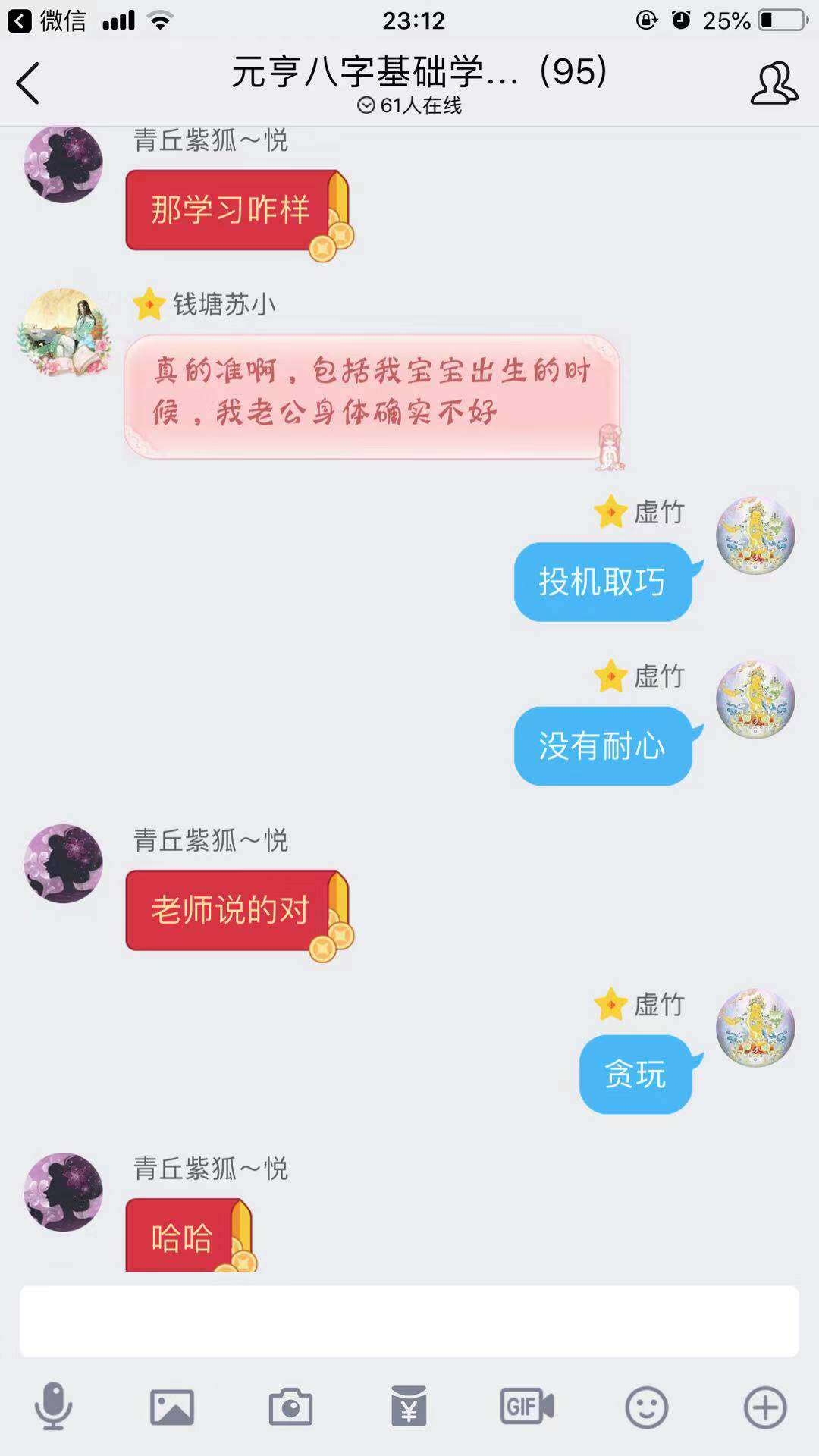Open the emoji panel
The width and height of the screenshot is (819, 1456).
pyautogui.click(x=646, y=1407)
